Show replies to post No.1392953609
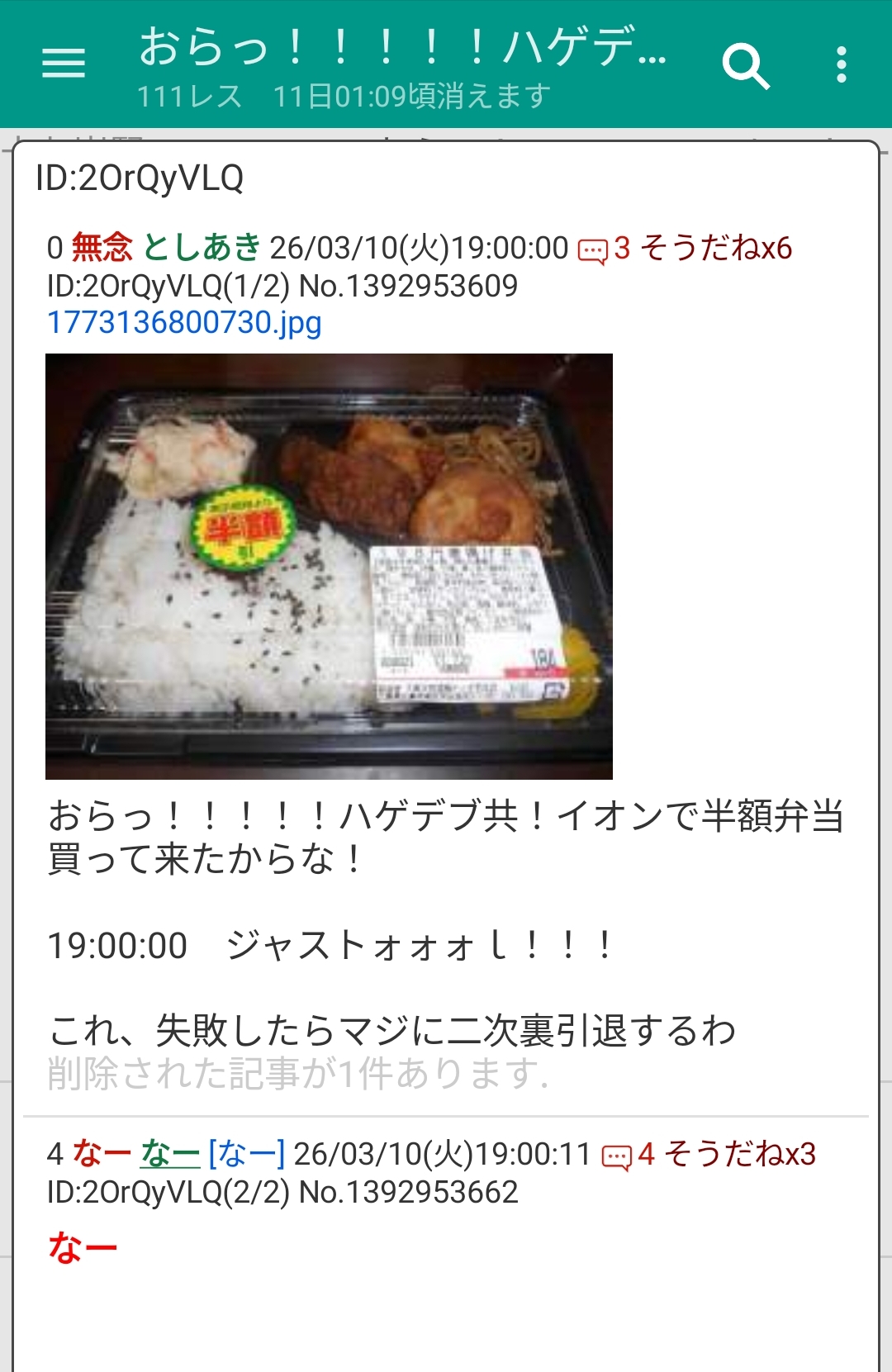This screenshot has width=892, height=1372. point(603,249)
